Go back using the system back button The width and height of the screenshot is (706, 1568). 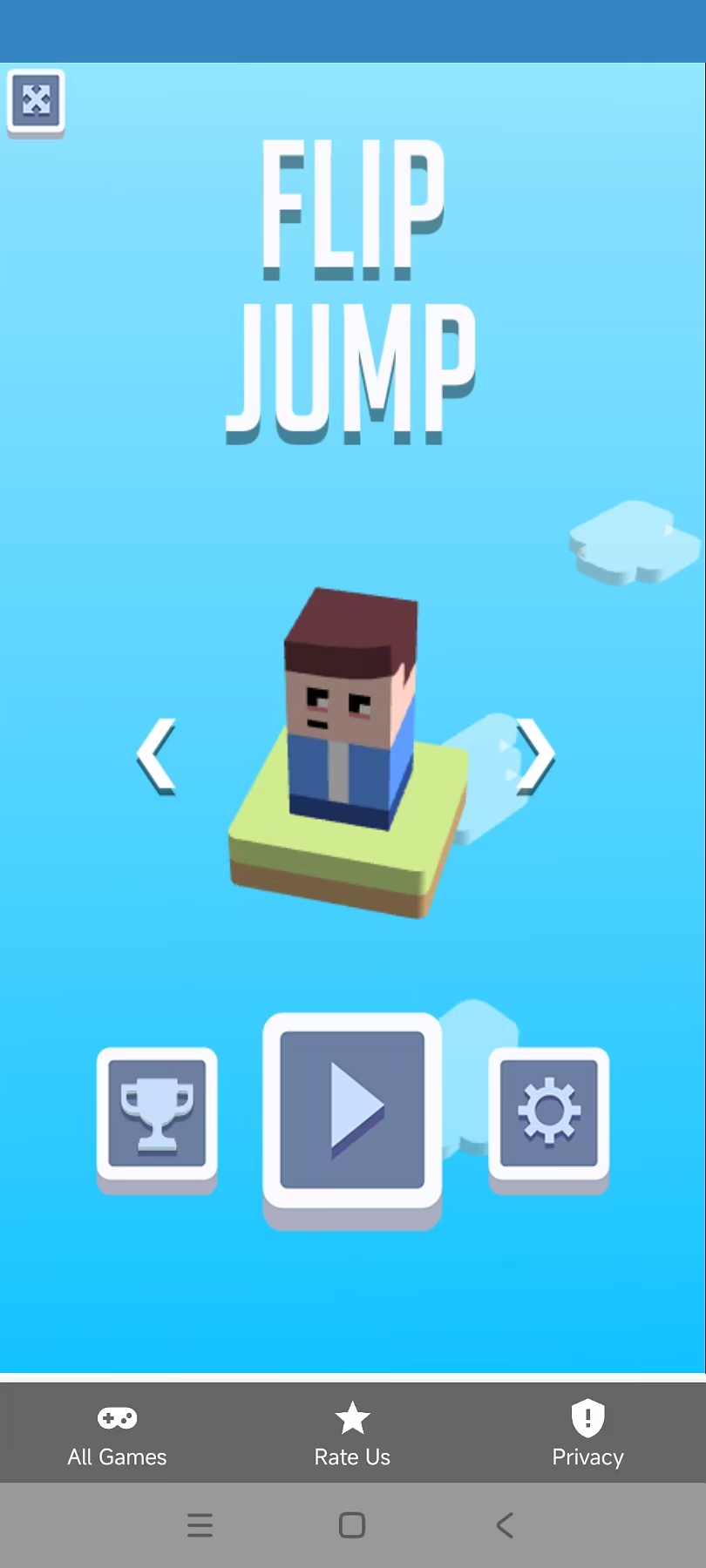pyautogui.click(x=505, y=1525)
